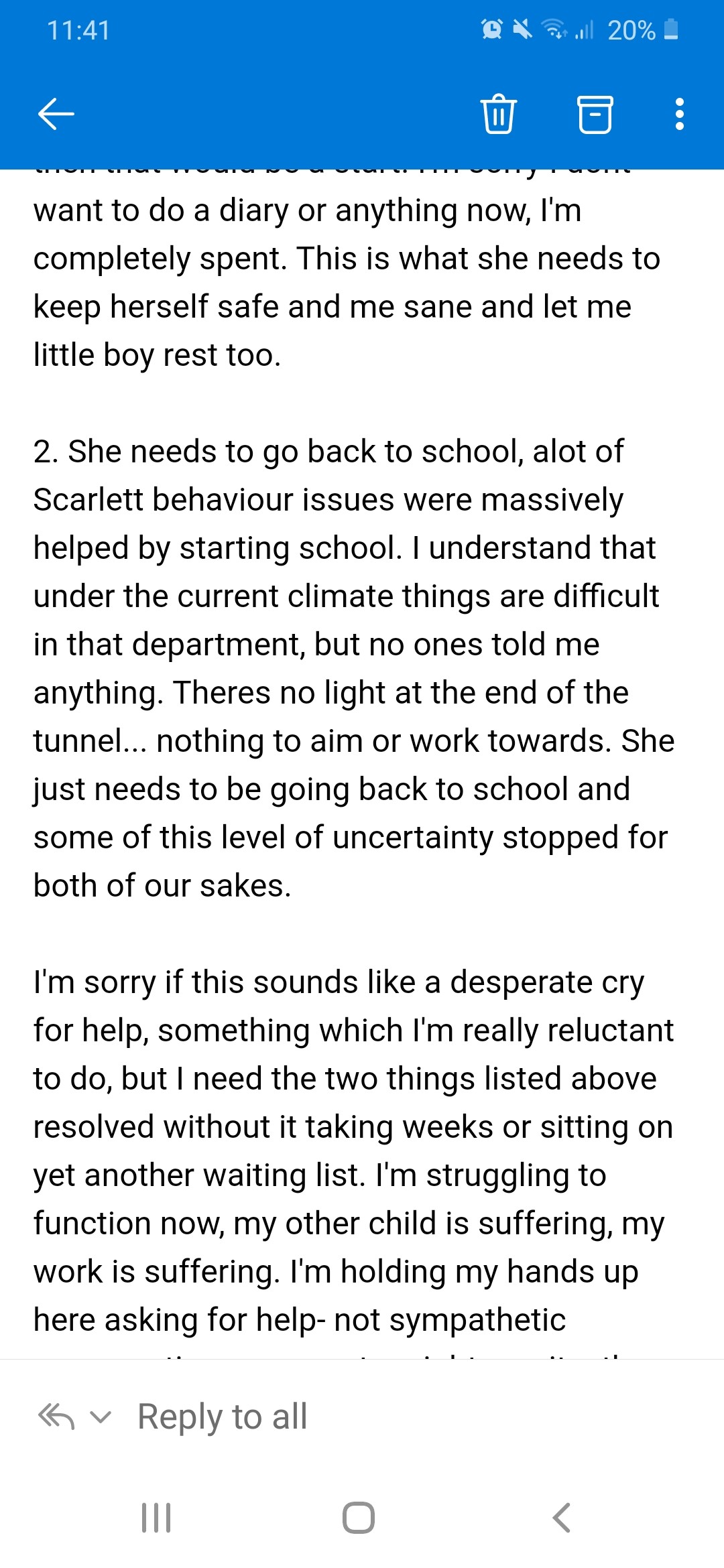Tap Reply to all
This screenshot has width=724, height=1568.
[x=222, y=1416]
